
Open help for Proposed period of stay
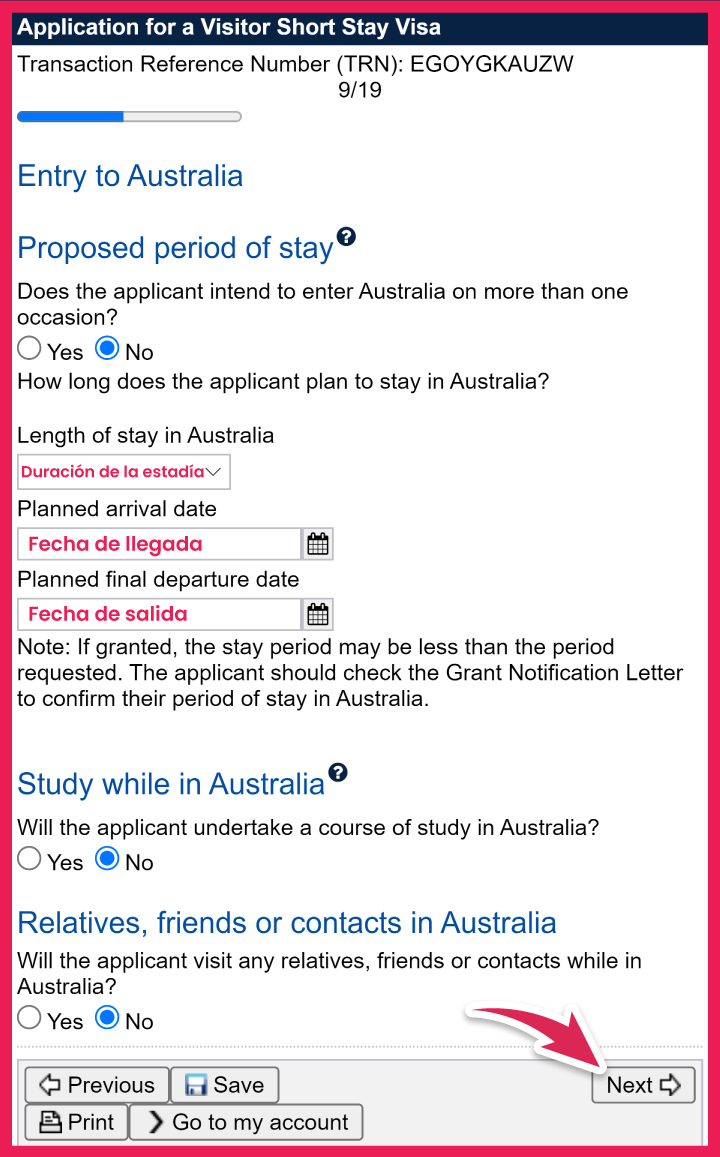(x=346, y=237)
